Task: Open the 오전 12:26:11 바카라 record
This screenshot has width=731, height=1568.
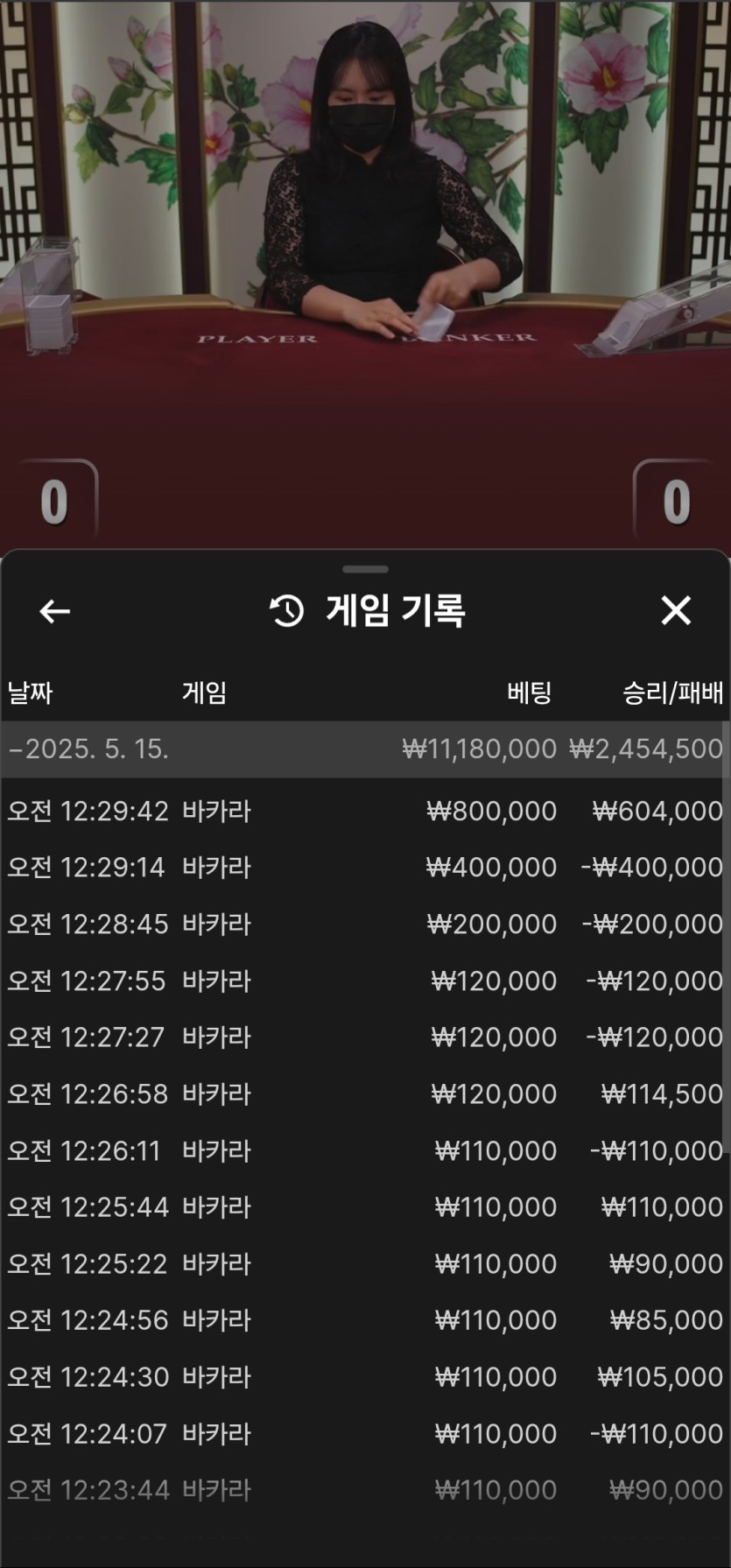Action: pyautogui.click(x=364, y=1150)
